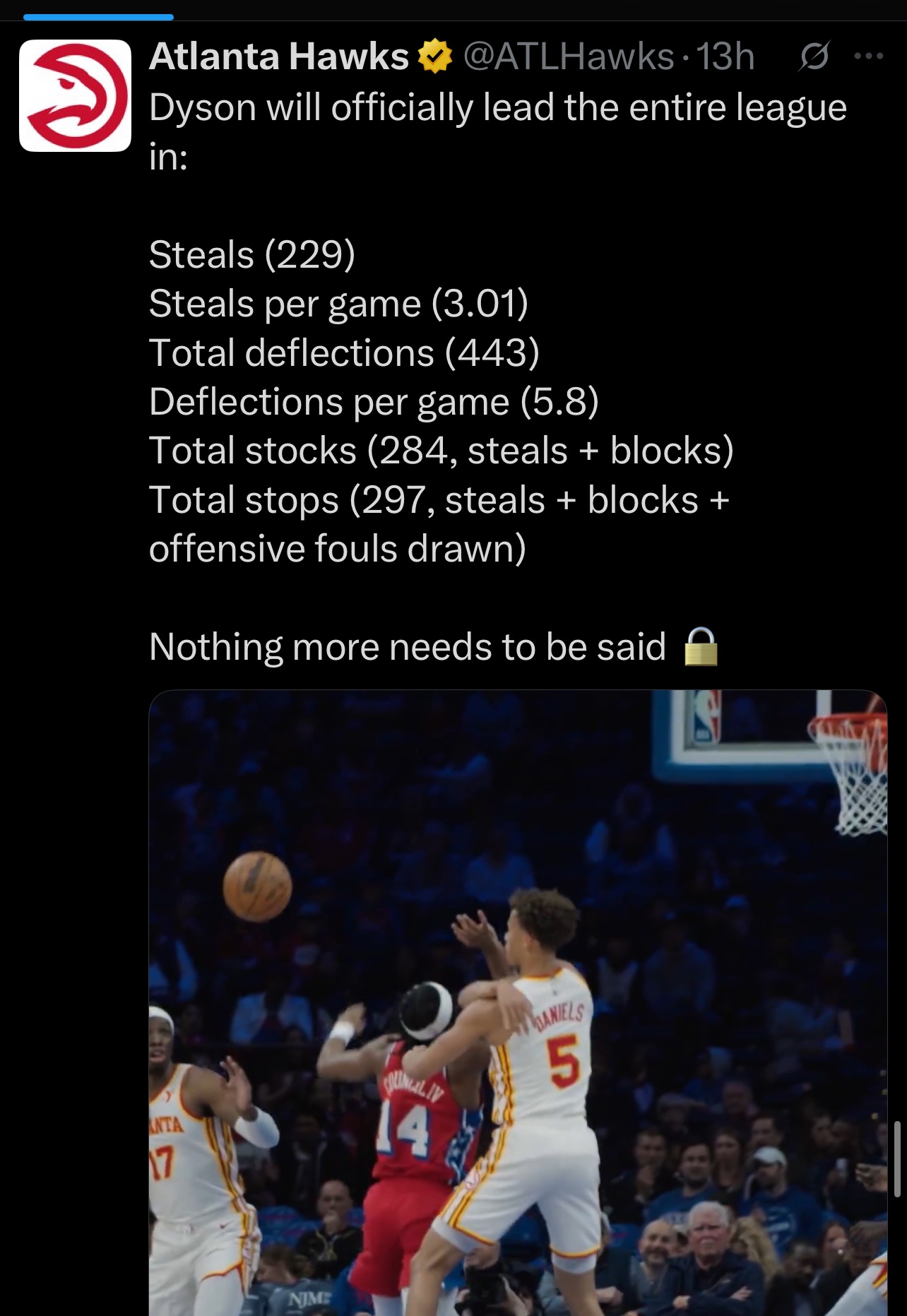Open the Atlanta Hawks account name
This screenshot has height=1316, width=907.
coord(279,57)
